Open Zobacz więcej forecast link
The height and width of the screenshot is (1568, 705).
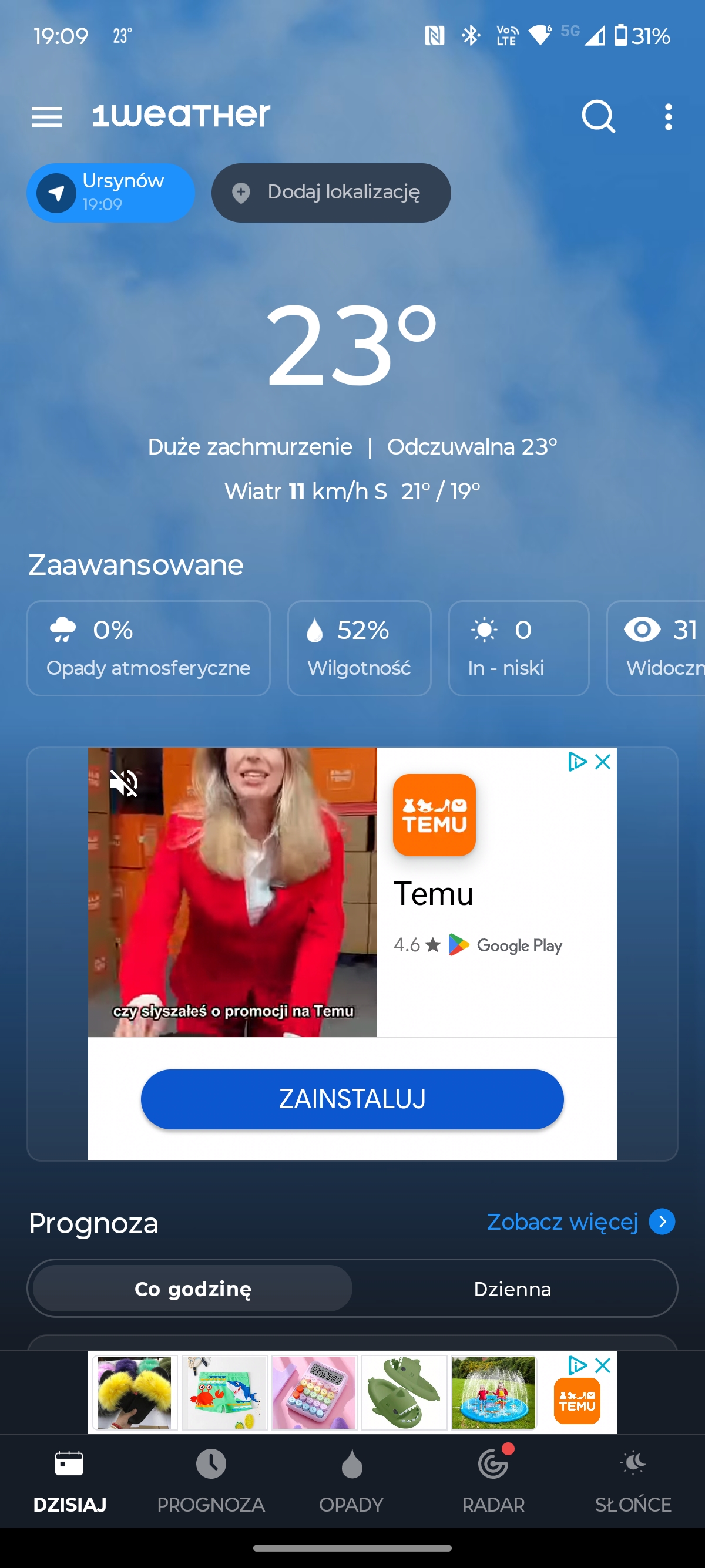pyautogui.click(x=580, y=1222)
